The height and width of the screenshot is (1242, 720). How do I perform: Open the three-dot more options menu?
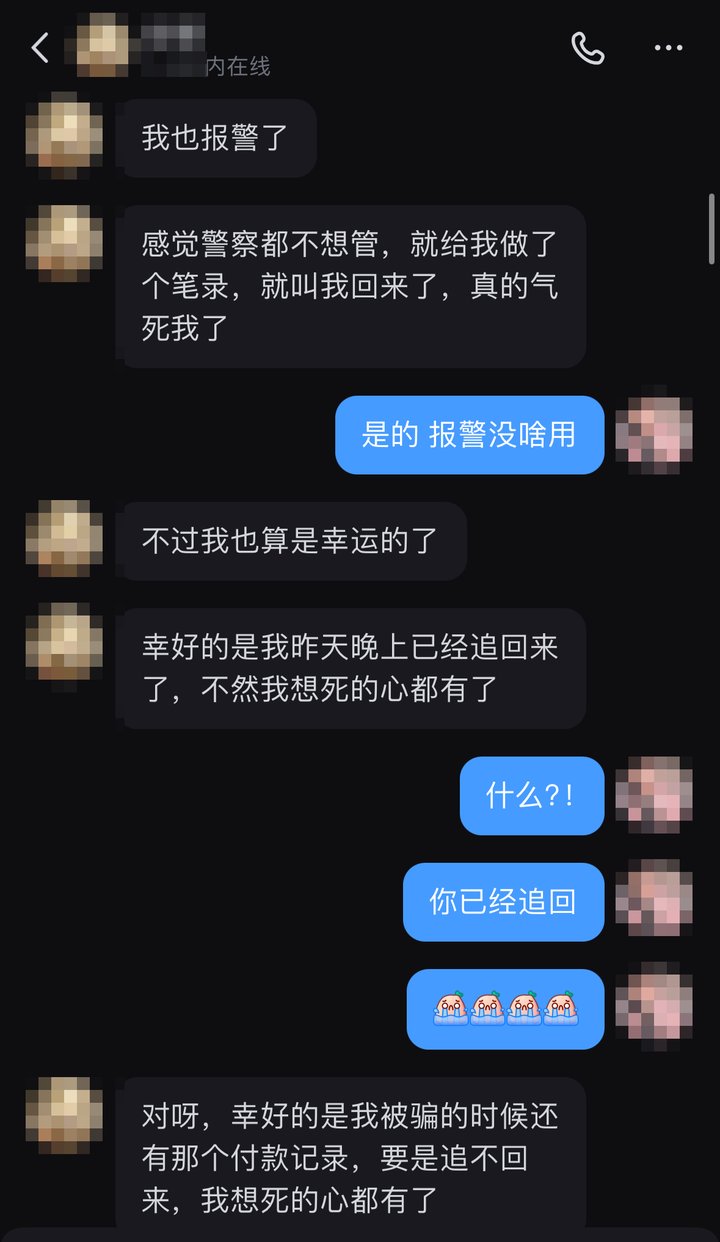[668, 47]
